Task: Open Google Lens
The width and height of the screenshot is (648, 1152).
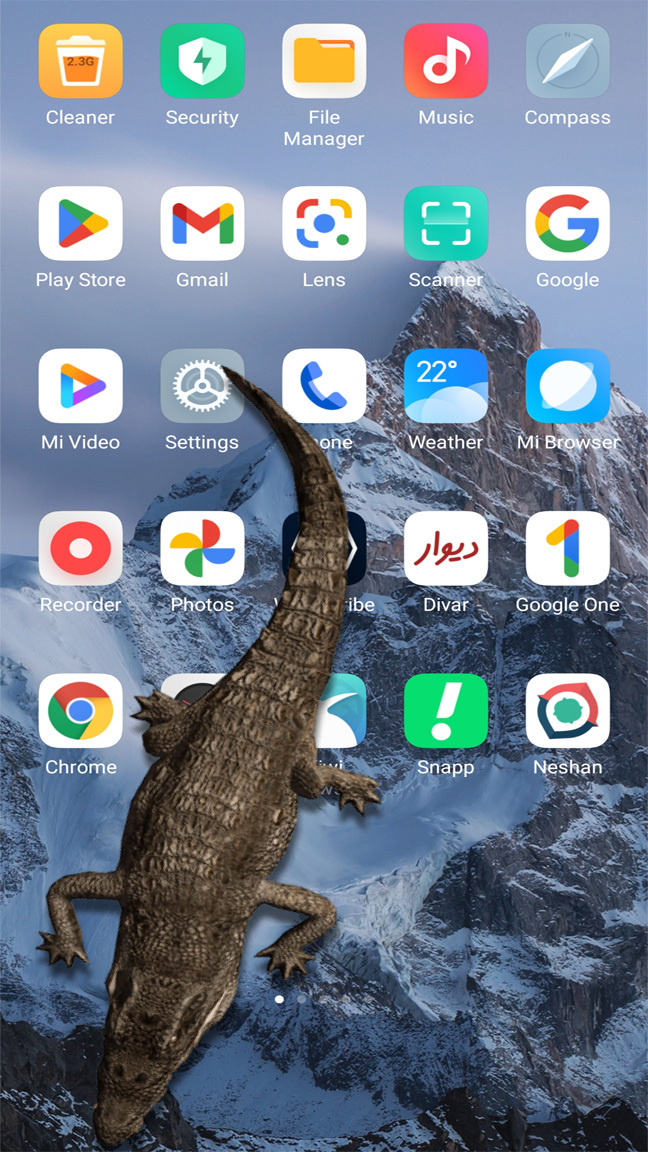Action: click(324, 224)
